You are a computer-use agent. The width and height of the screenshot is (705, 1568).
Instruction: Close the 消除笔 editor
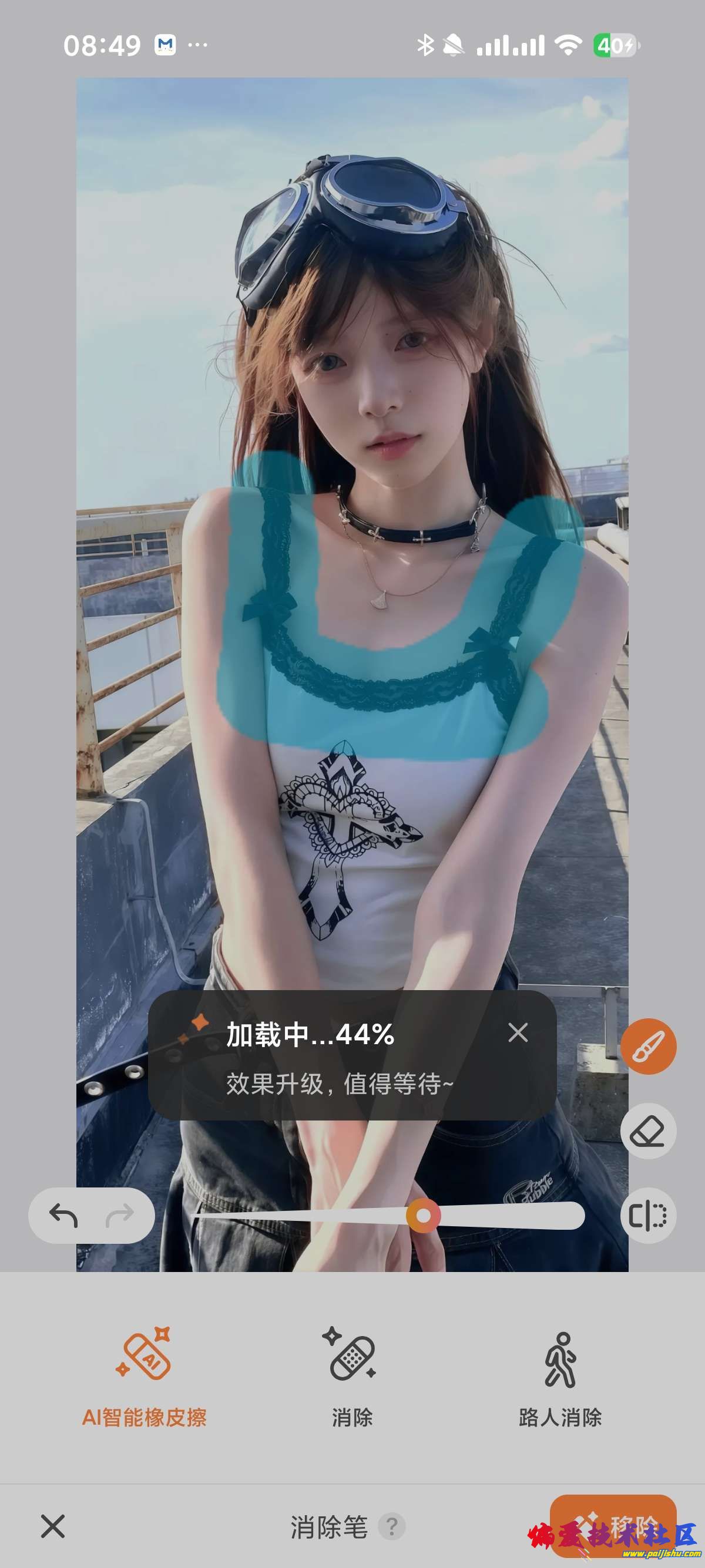(53, 1527)
